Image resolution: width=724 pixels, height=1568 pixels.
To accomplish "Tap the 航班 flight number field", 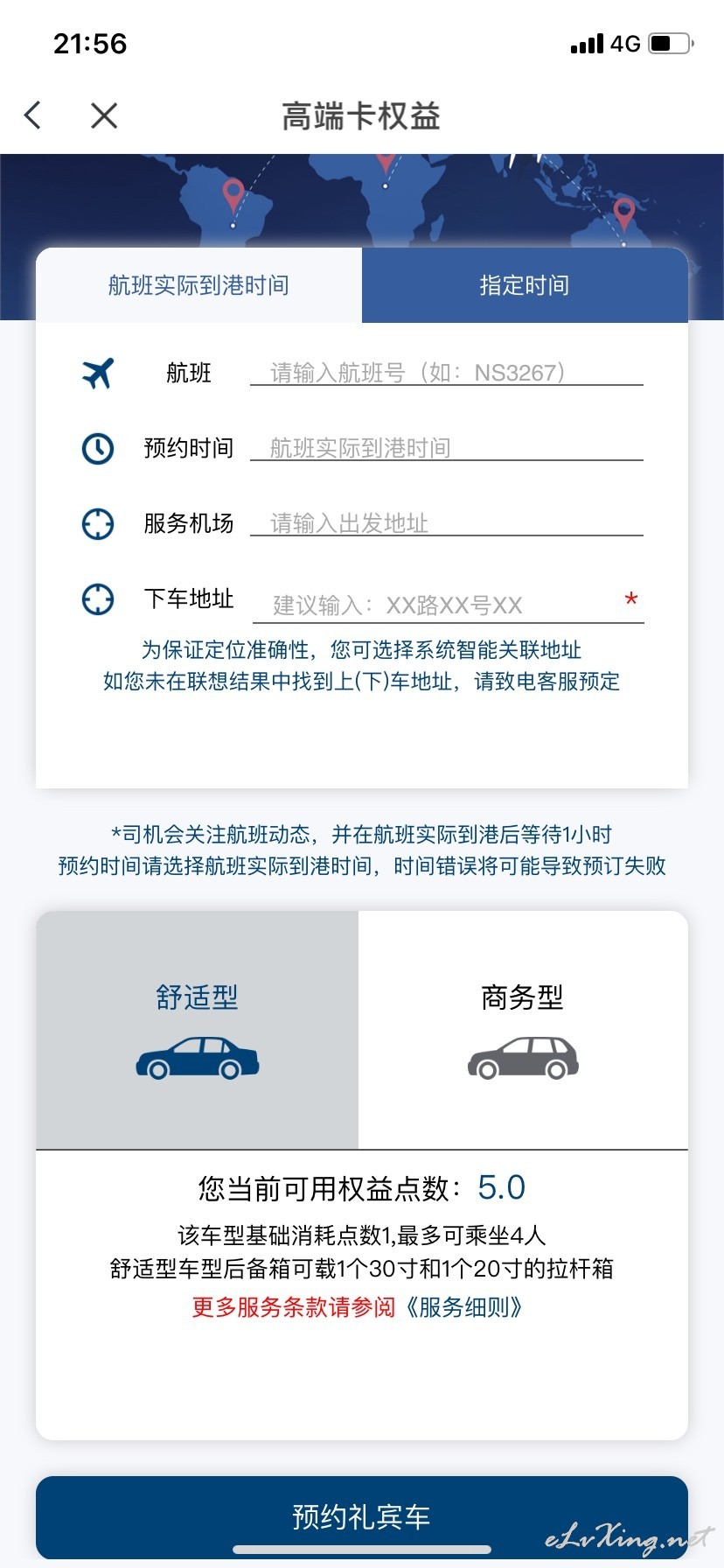I will [x=447, y=373].
